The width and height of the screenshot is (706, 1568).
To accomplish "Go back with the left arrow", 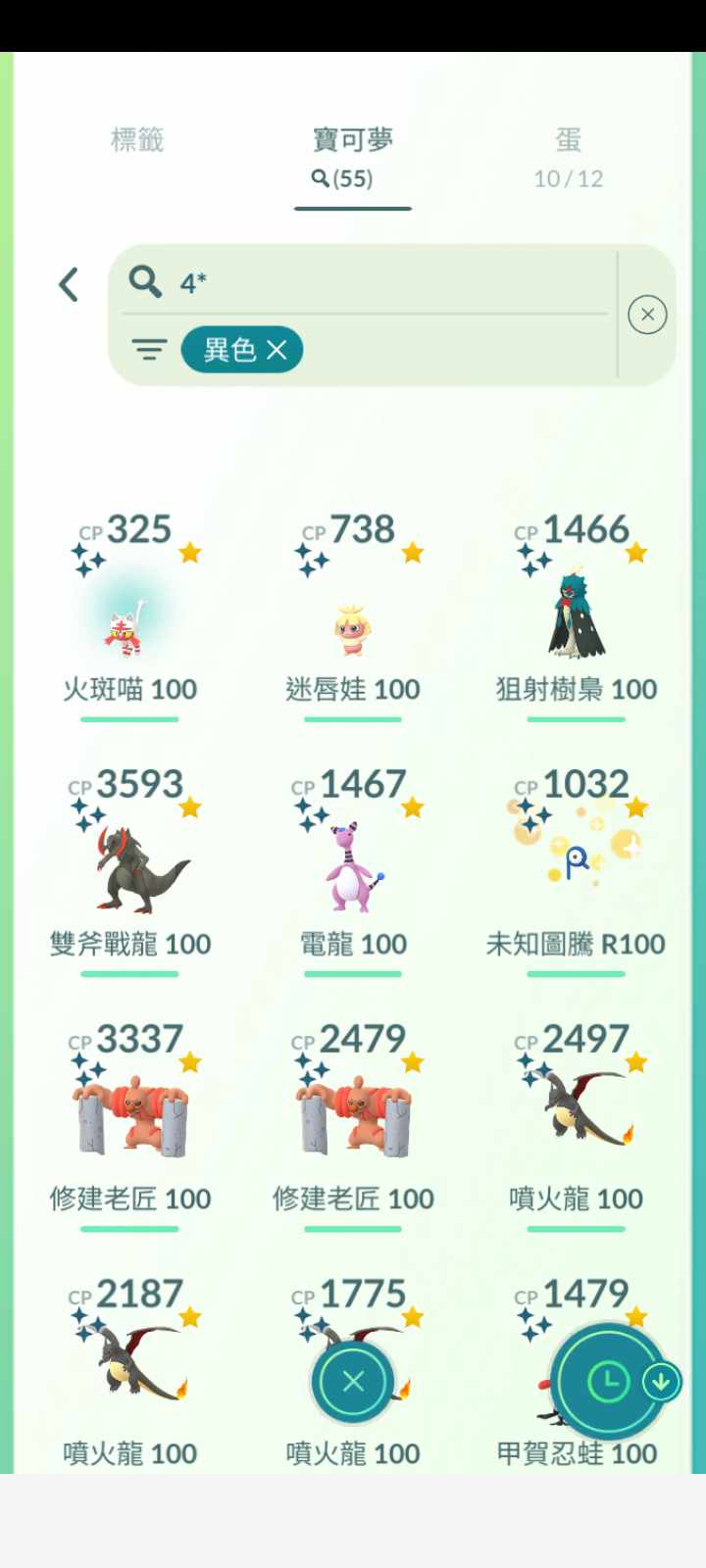I will point(69,285).
